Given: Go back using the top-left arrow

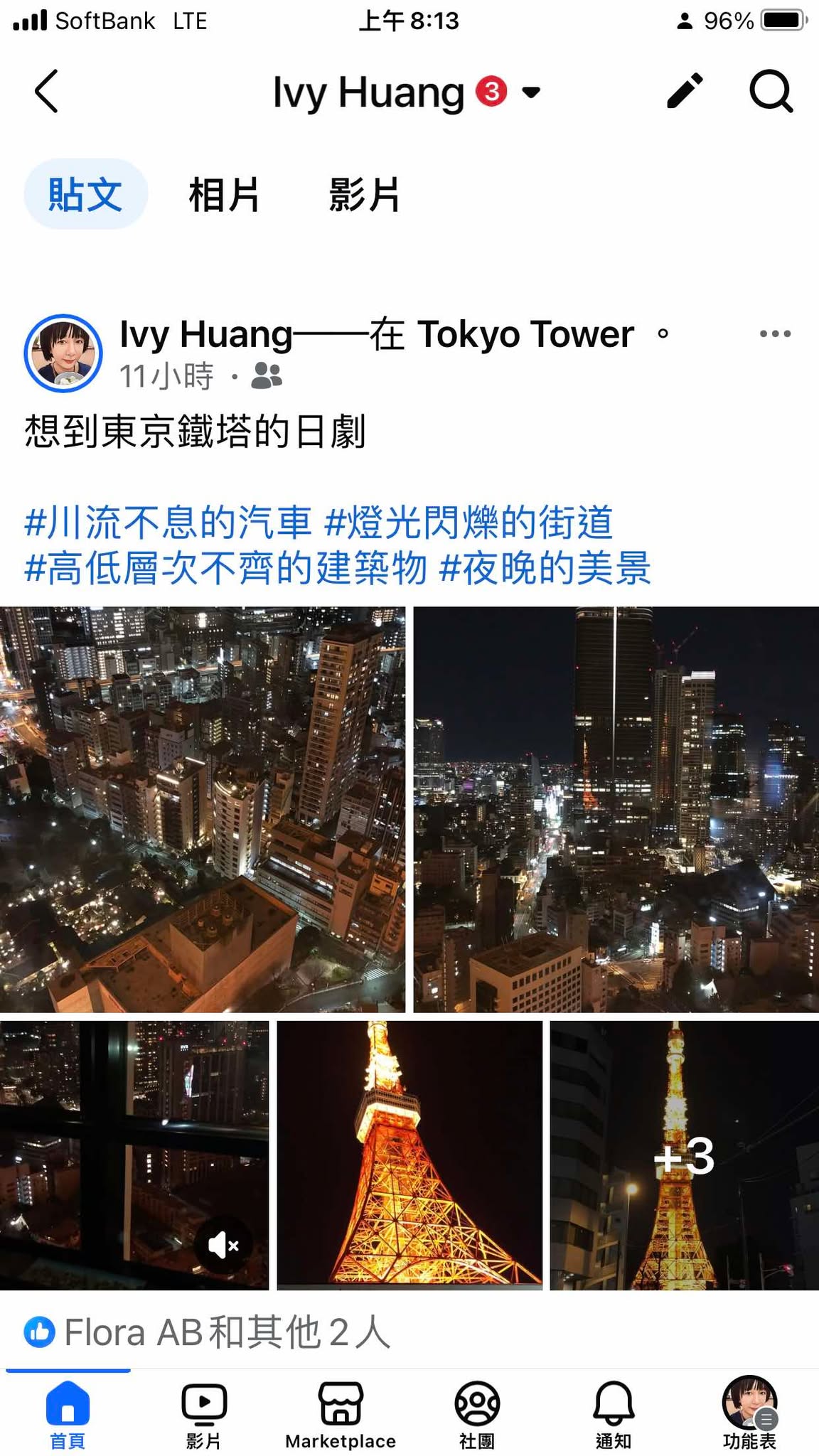Looking at the screenshot, I should coord(47,91).
